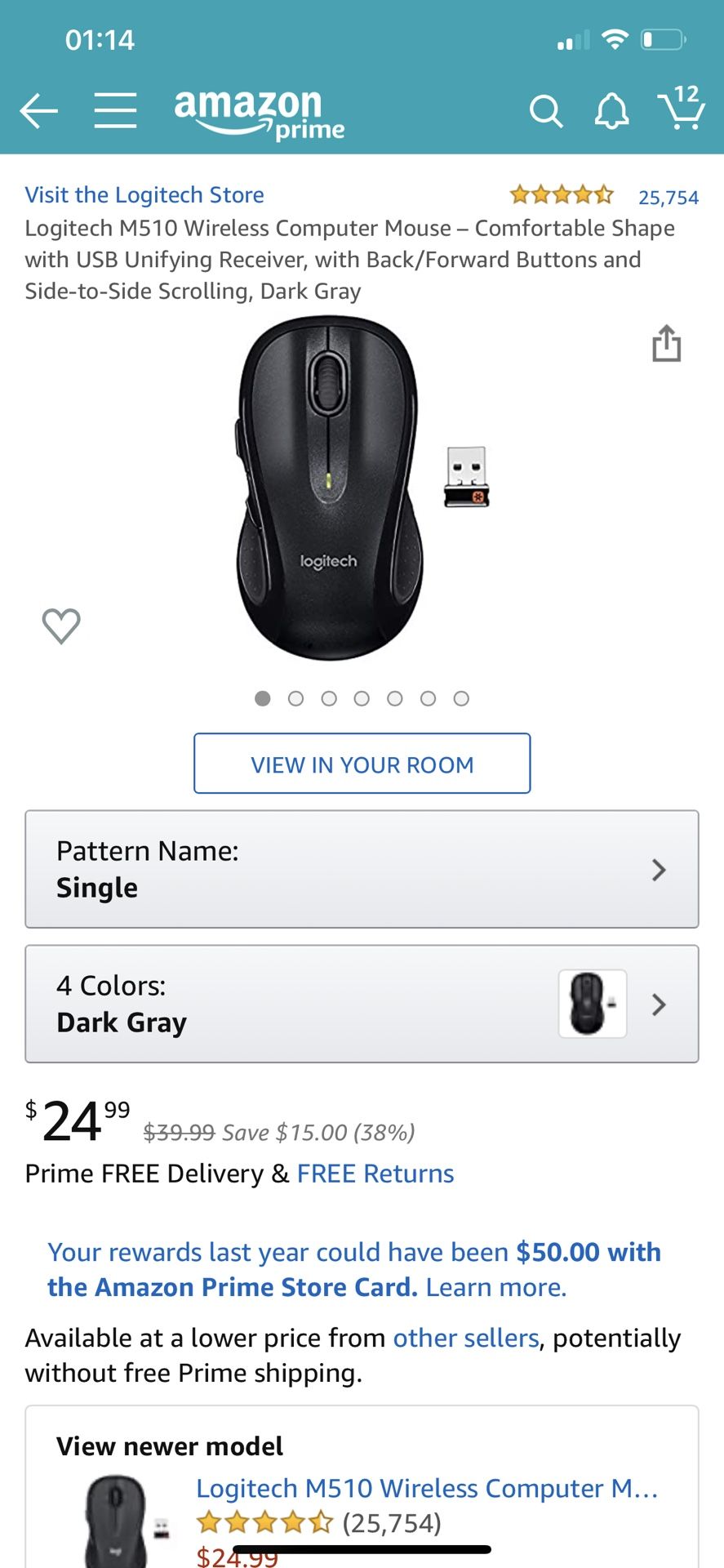Open the shopping cart
Screen dimensions: 724x1568
coord(681,108)
